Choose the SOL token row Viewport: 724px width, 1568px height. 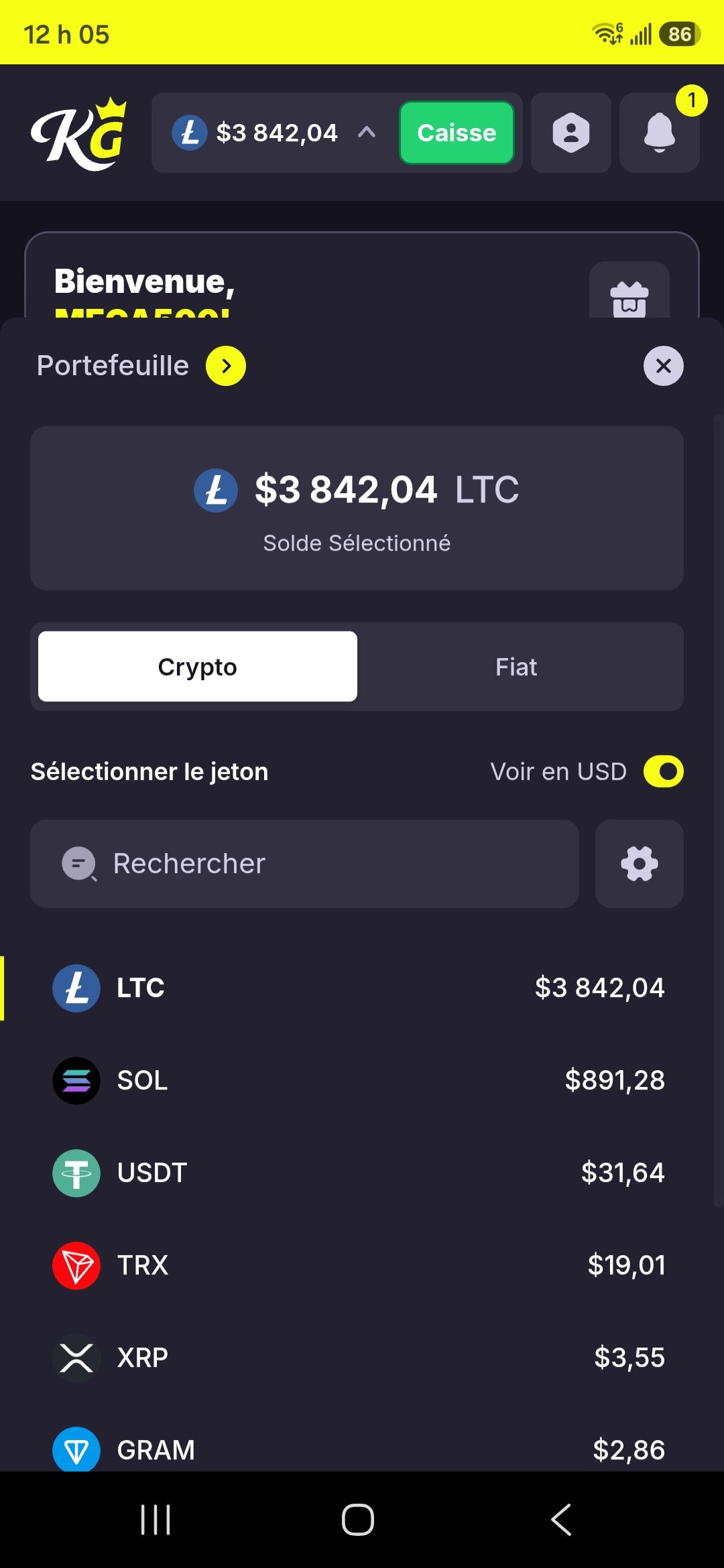pos(359,1080)
